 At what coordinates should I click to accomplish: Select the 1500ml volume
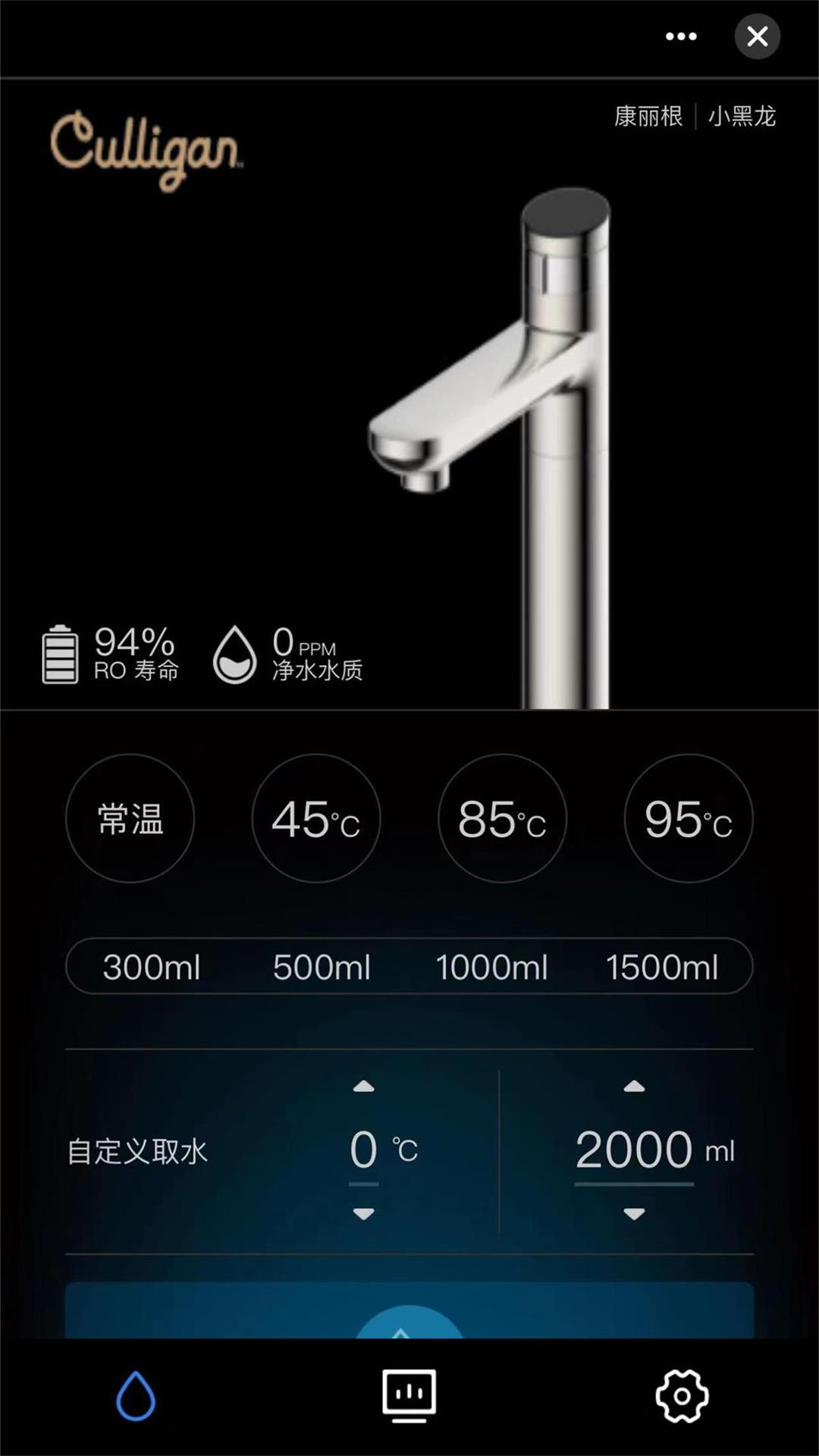(661, 967)
